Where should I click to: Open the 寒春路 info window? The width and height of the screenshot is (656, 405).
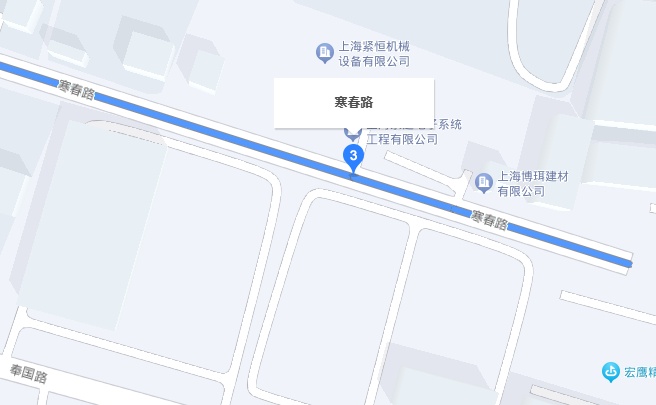click(x=354, y=103)
